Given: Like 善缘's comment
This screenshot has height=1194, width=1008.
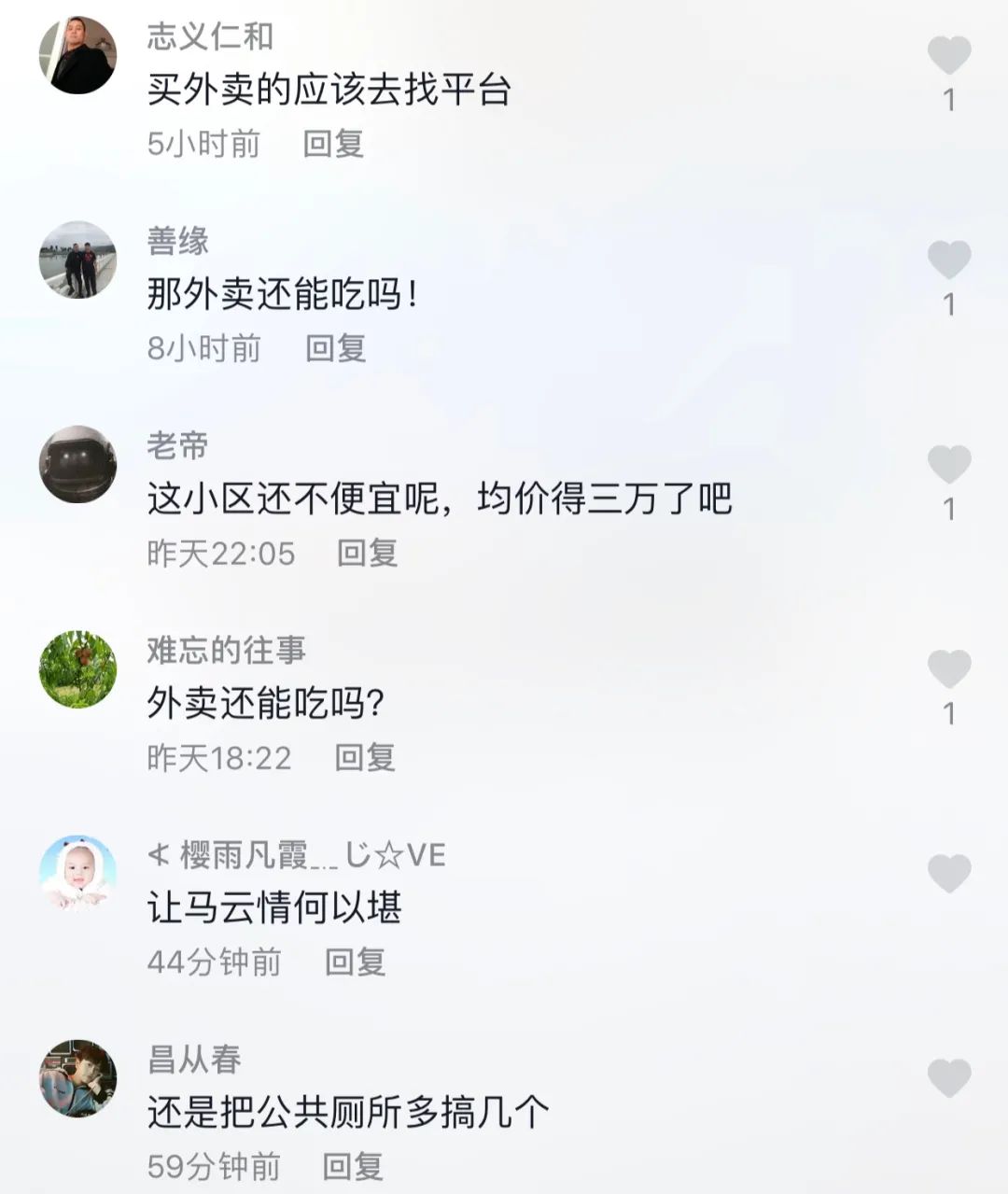Looking at the screenshot, I should (949, 260).
